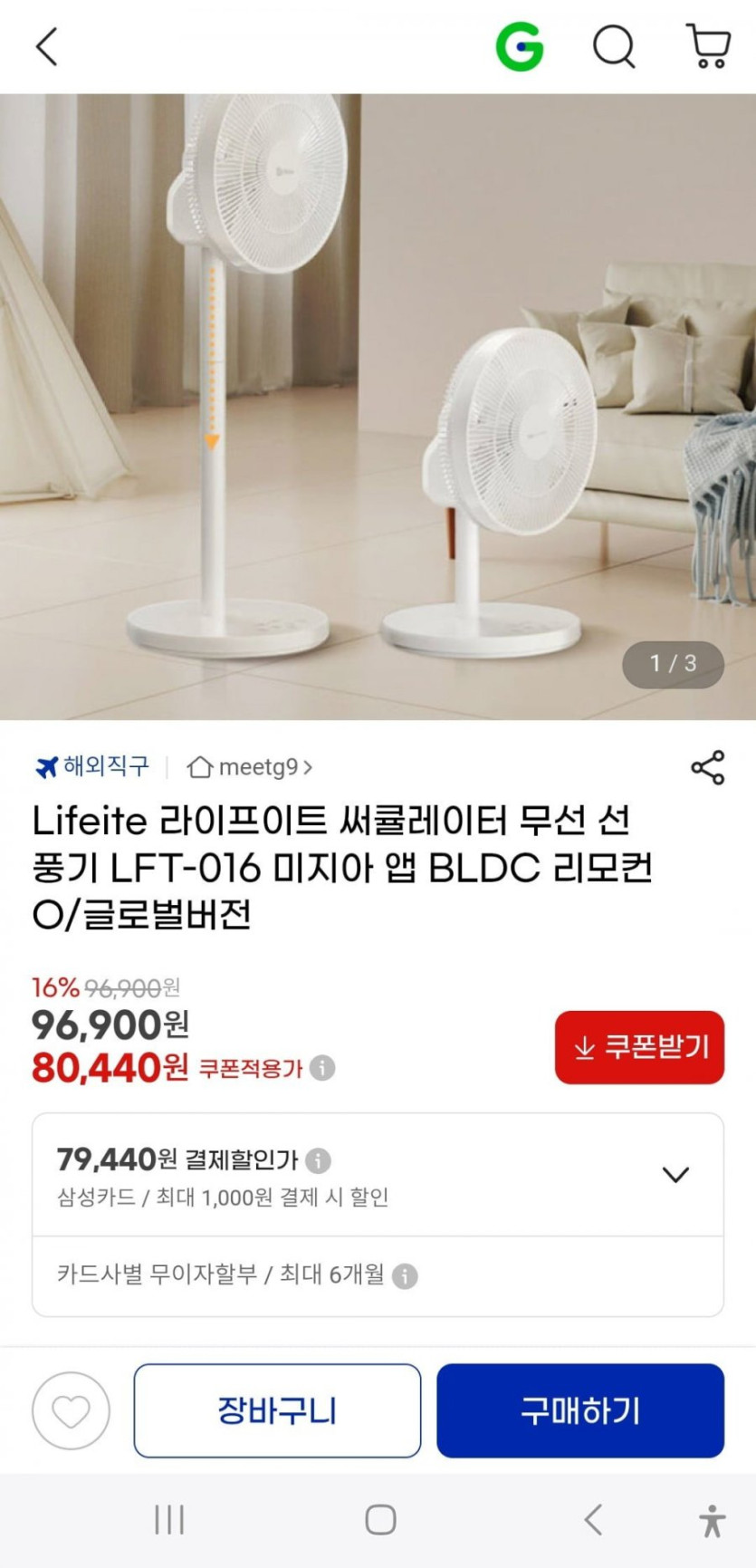
Task: Open the Gmarket home logo
Action: 520,46
